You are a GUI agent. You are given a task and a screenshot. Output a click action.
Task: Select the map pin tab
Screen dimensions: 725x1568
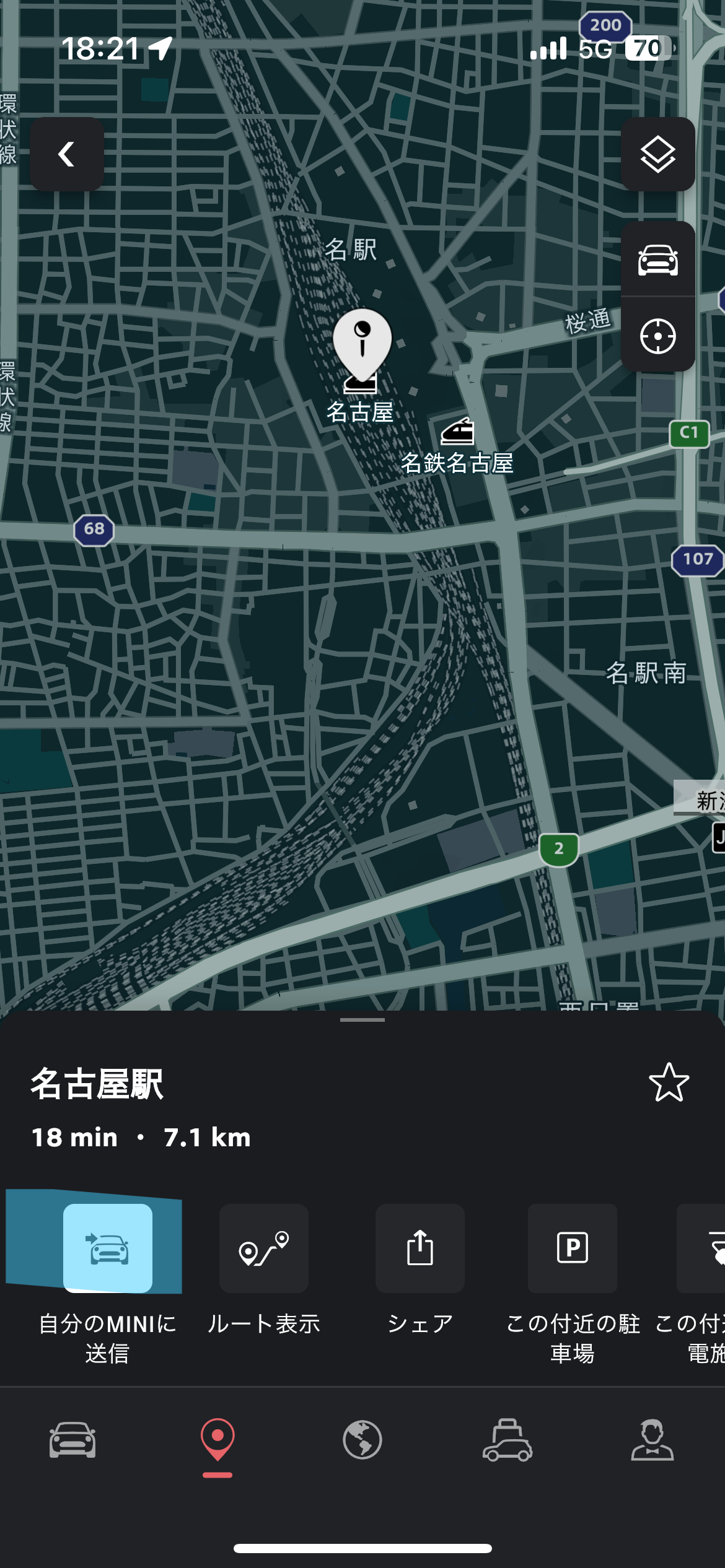(x=217, y=1440)
